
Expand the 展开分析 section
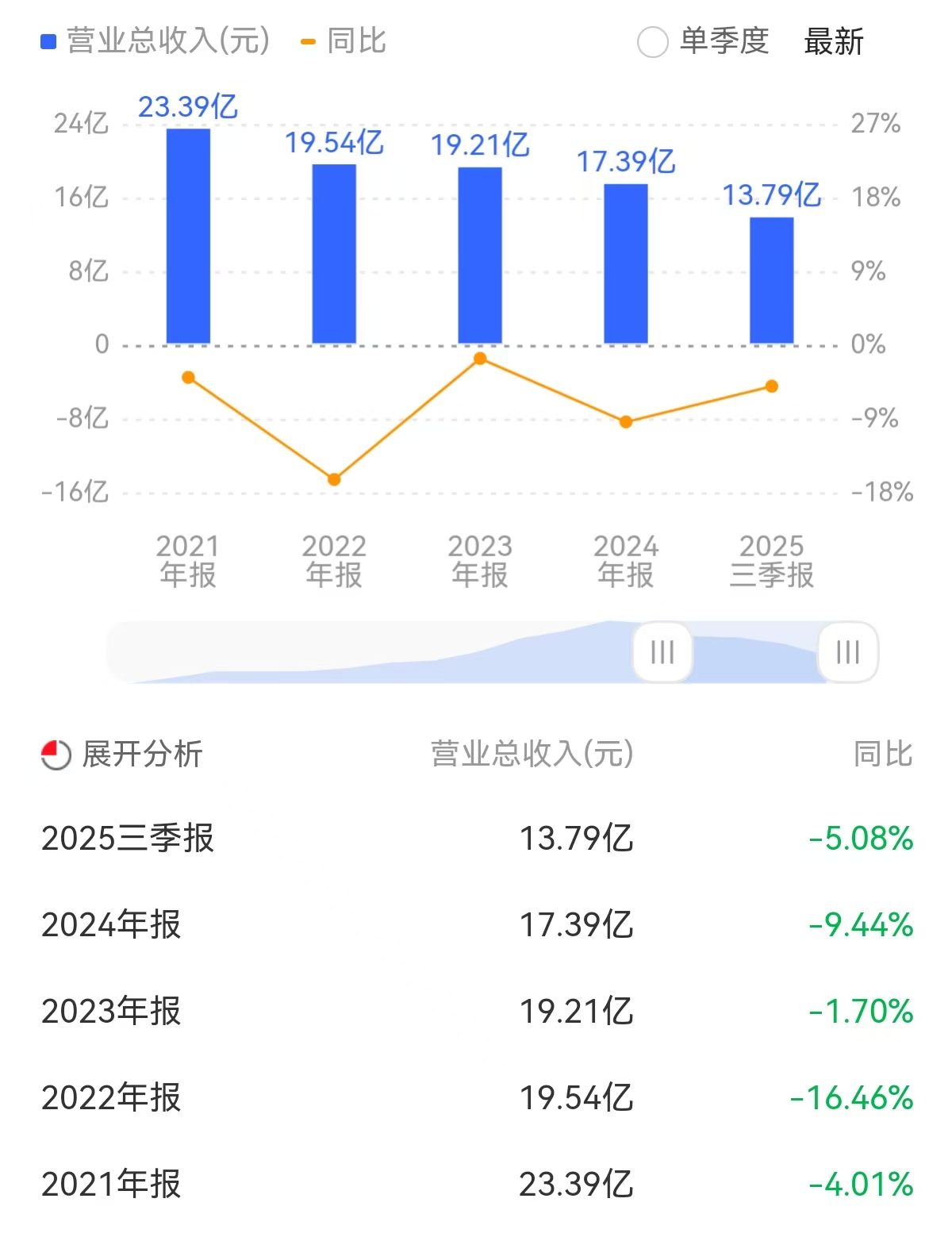123,754
